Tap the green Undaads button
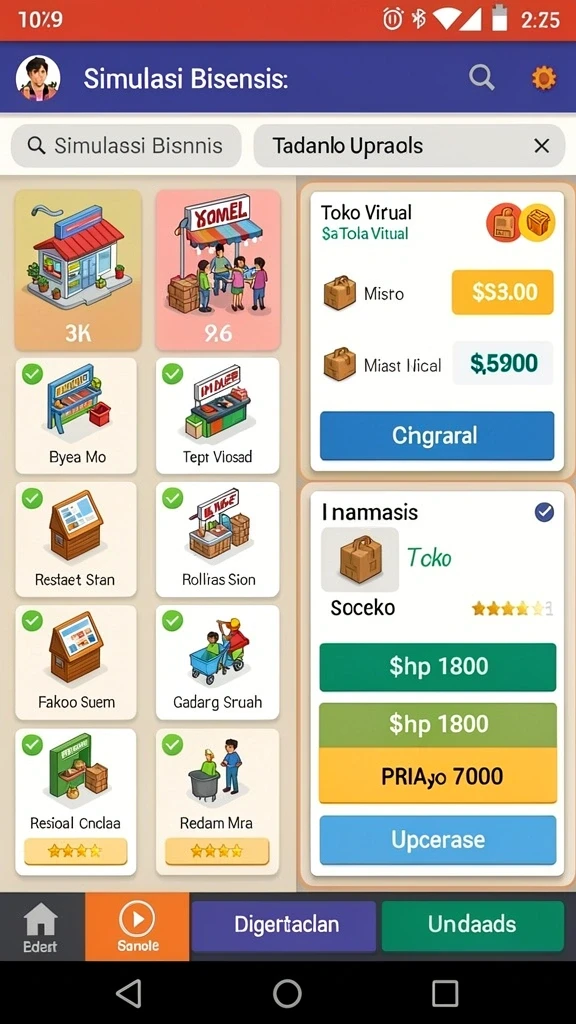The height and width of the screenshot is (1024, 576). pyautogui.click(x=472, y=925)
